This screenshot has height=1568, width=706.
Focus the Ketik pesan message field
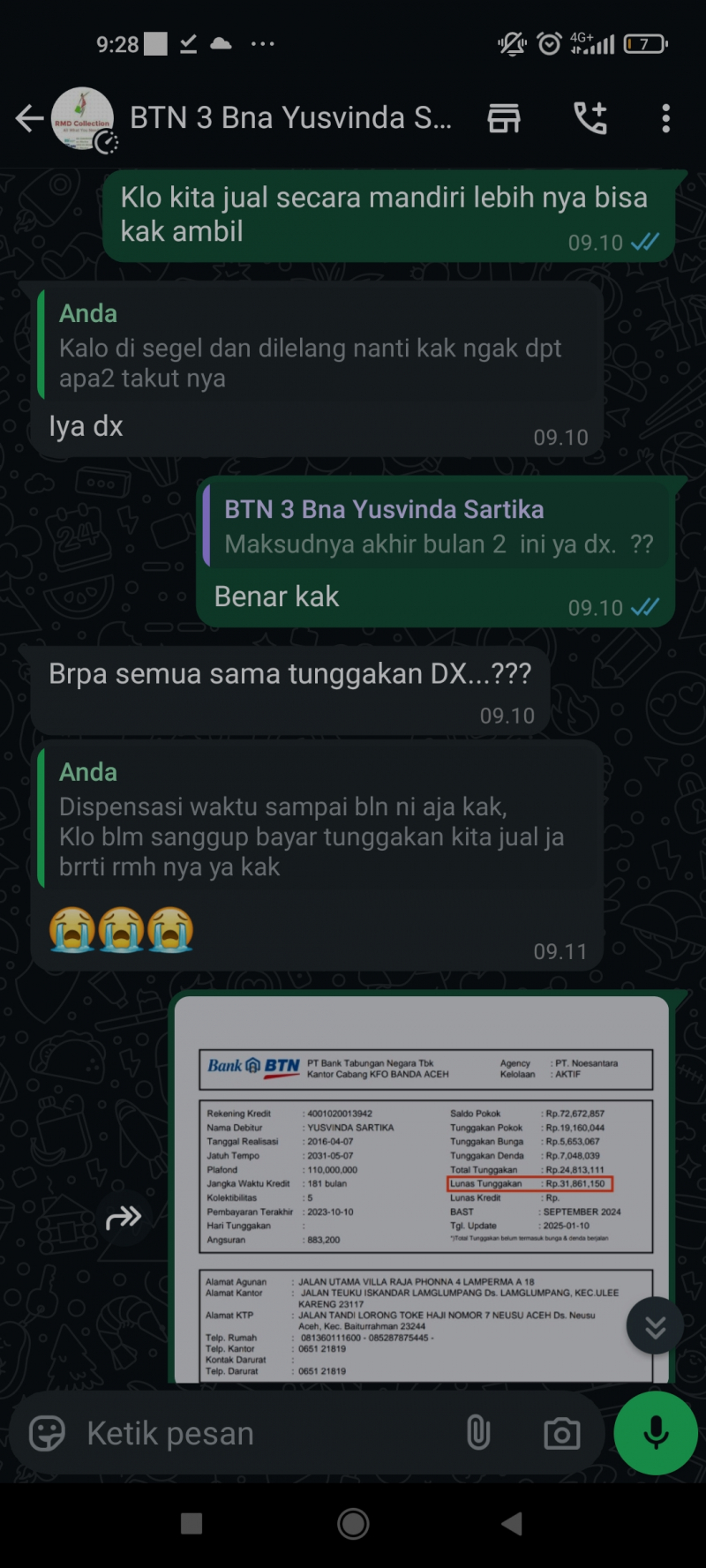pos(265,1433)
